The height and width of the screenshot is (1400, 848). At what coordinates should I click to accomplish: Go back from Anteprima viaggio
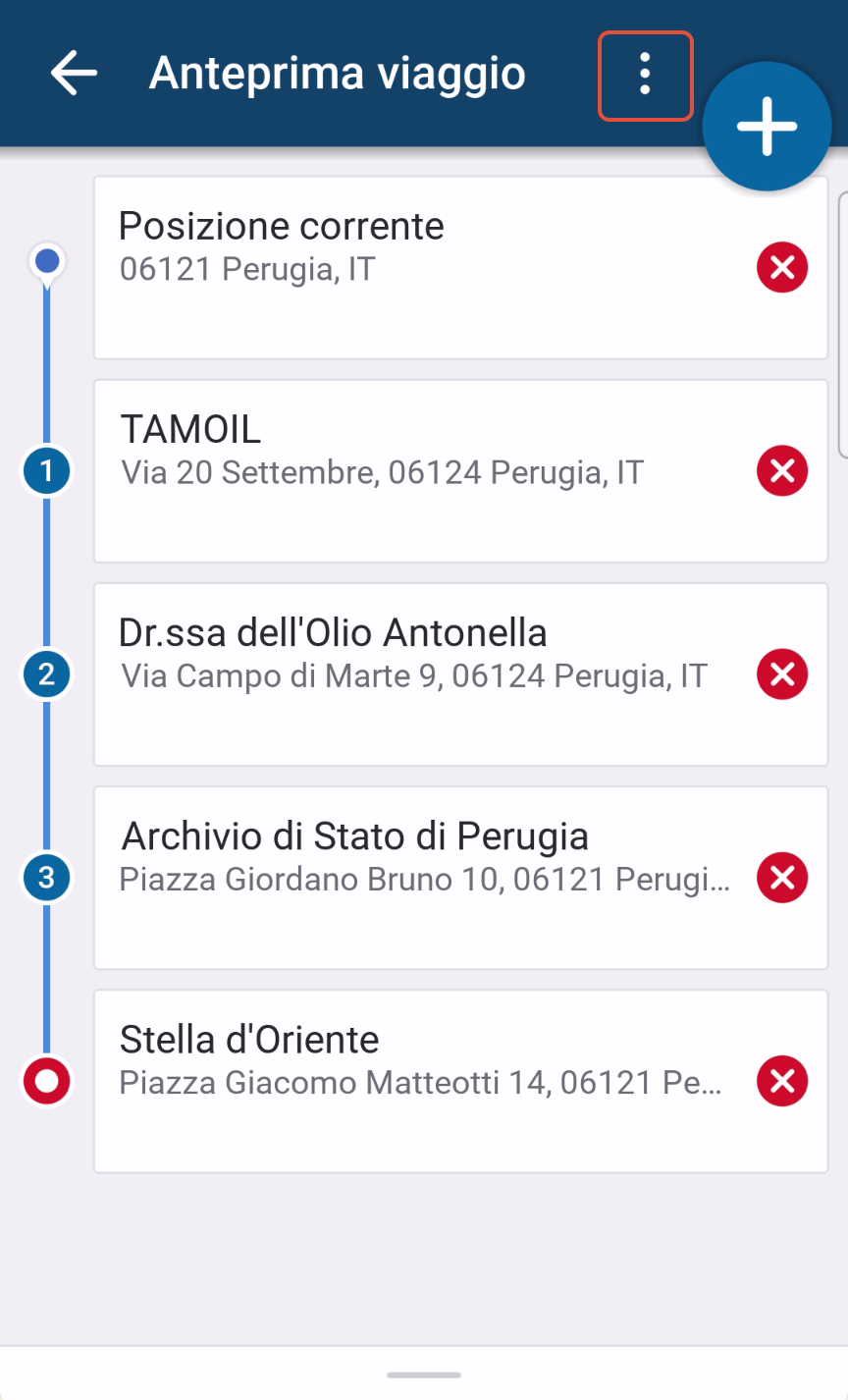[75, 74]
